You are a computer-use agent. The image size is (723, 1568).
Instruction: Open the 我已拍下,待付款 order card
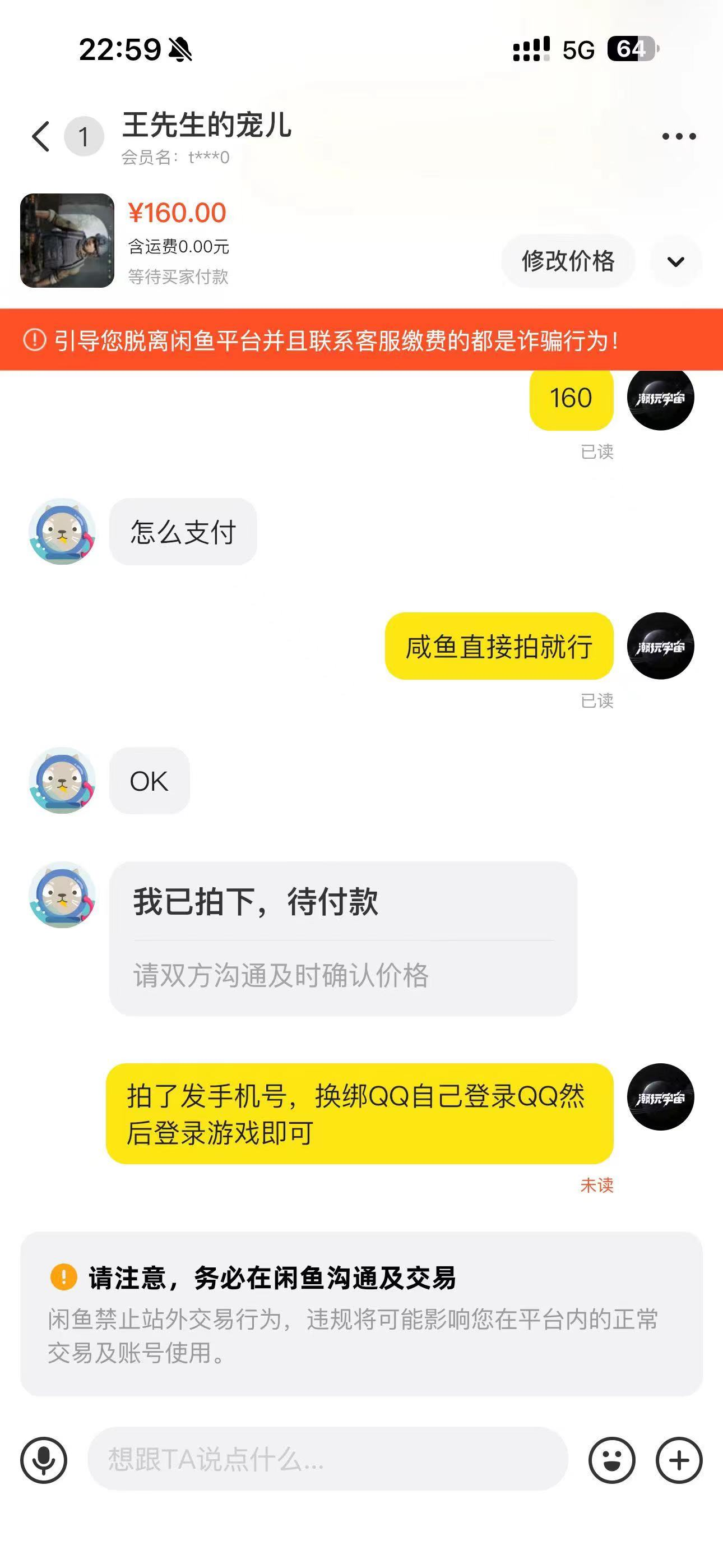click(x=342, y=938)
